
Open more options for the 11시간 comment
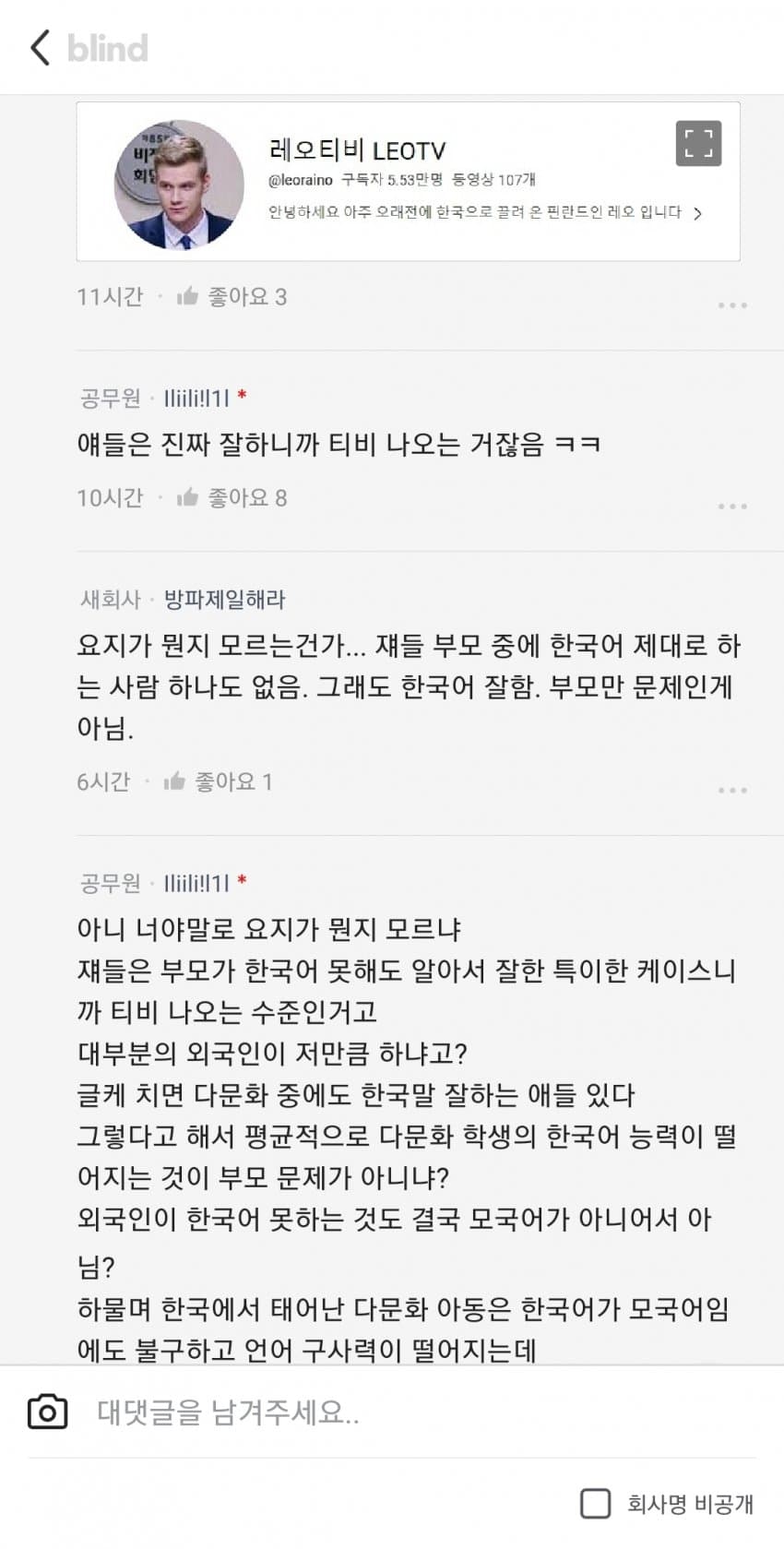coord(731,305)
